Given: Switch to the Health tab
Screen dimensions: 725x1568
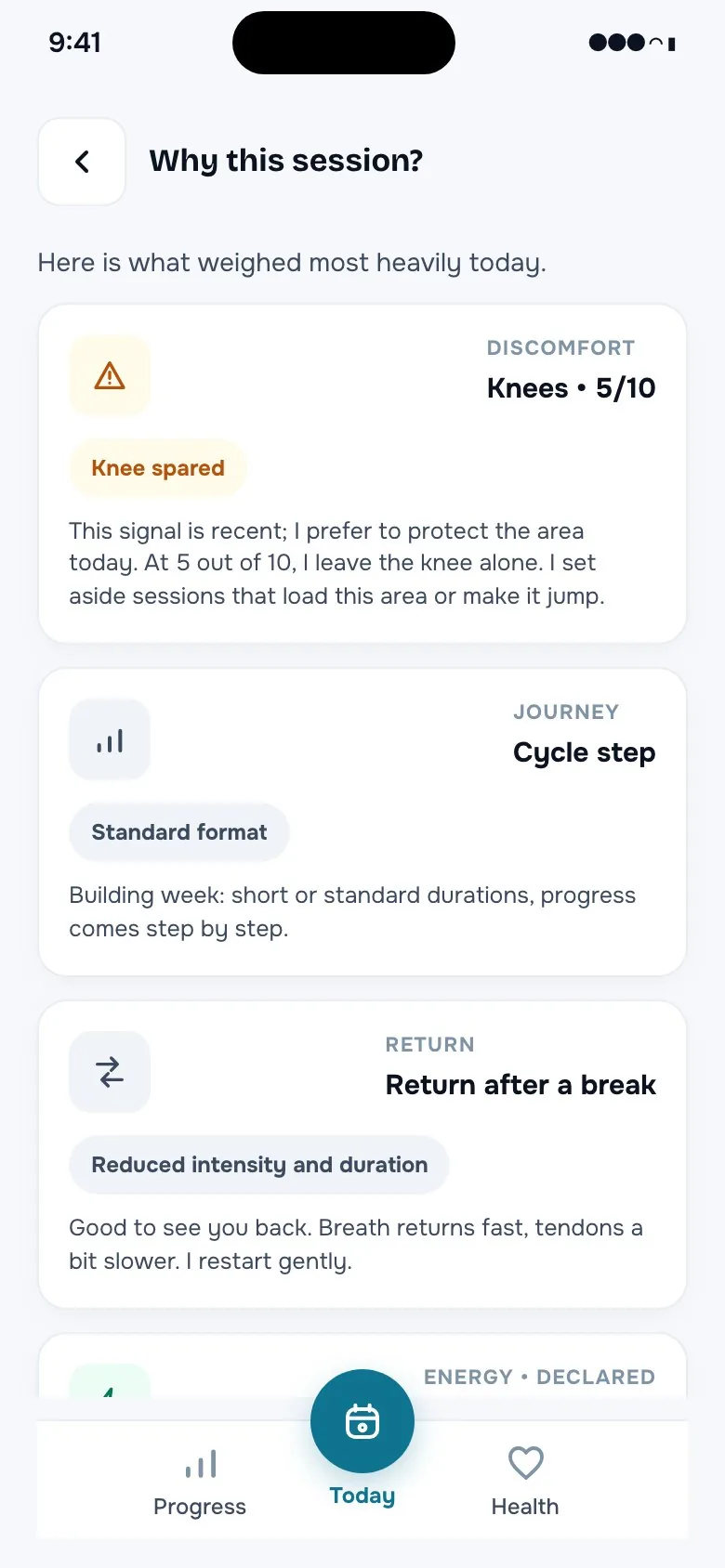Looking at the screenshot, I should coord(525,1483).
